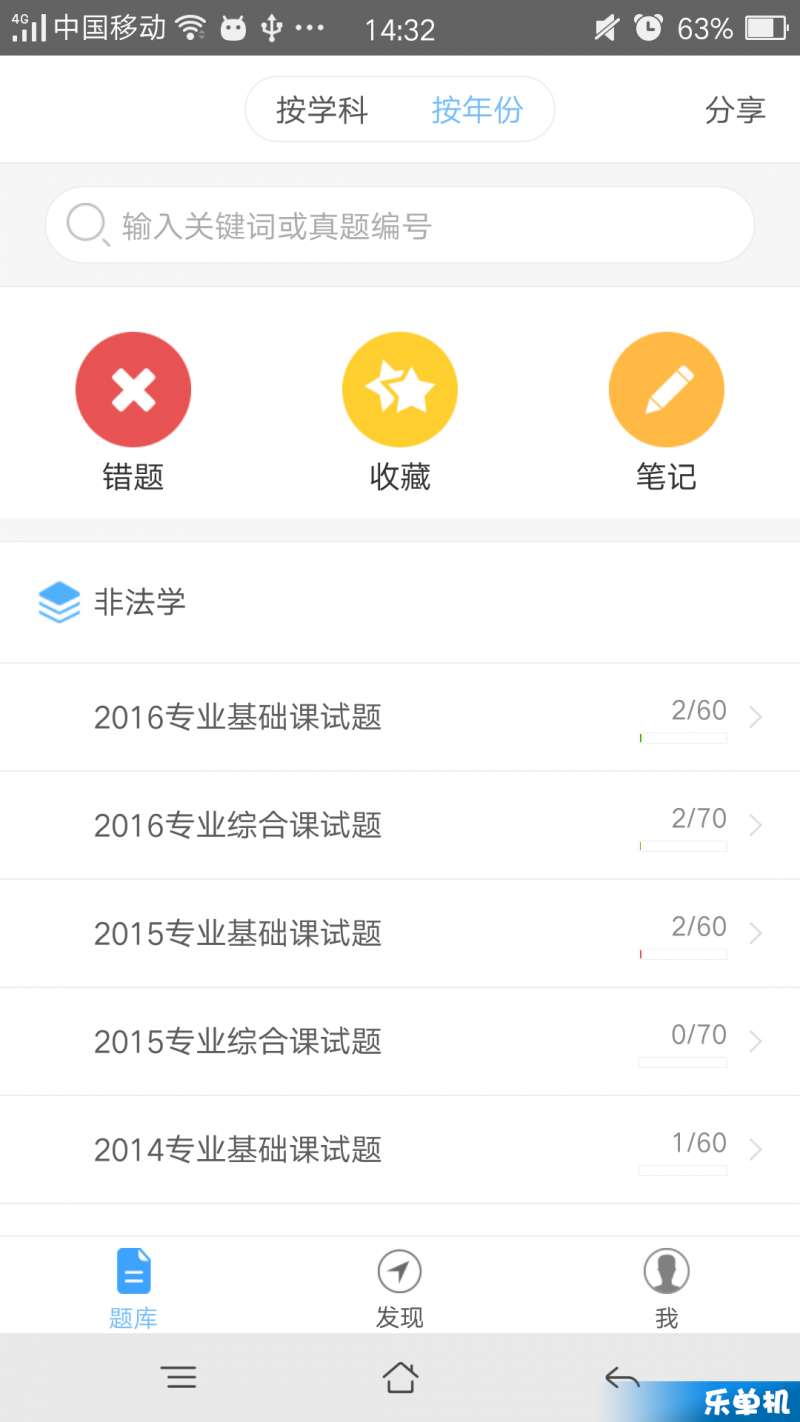
Task: Switch to the 发现 tab
Action: tap(400, 1286)
